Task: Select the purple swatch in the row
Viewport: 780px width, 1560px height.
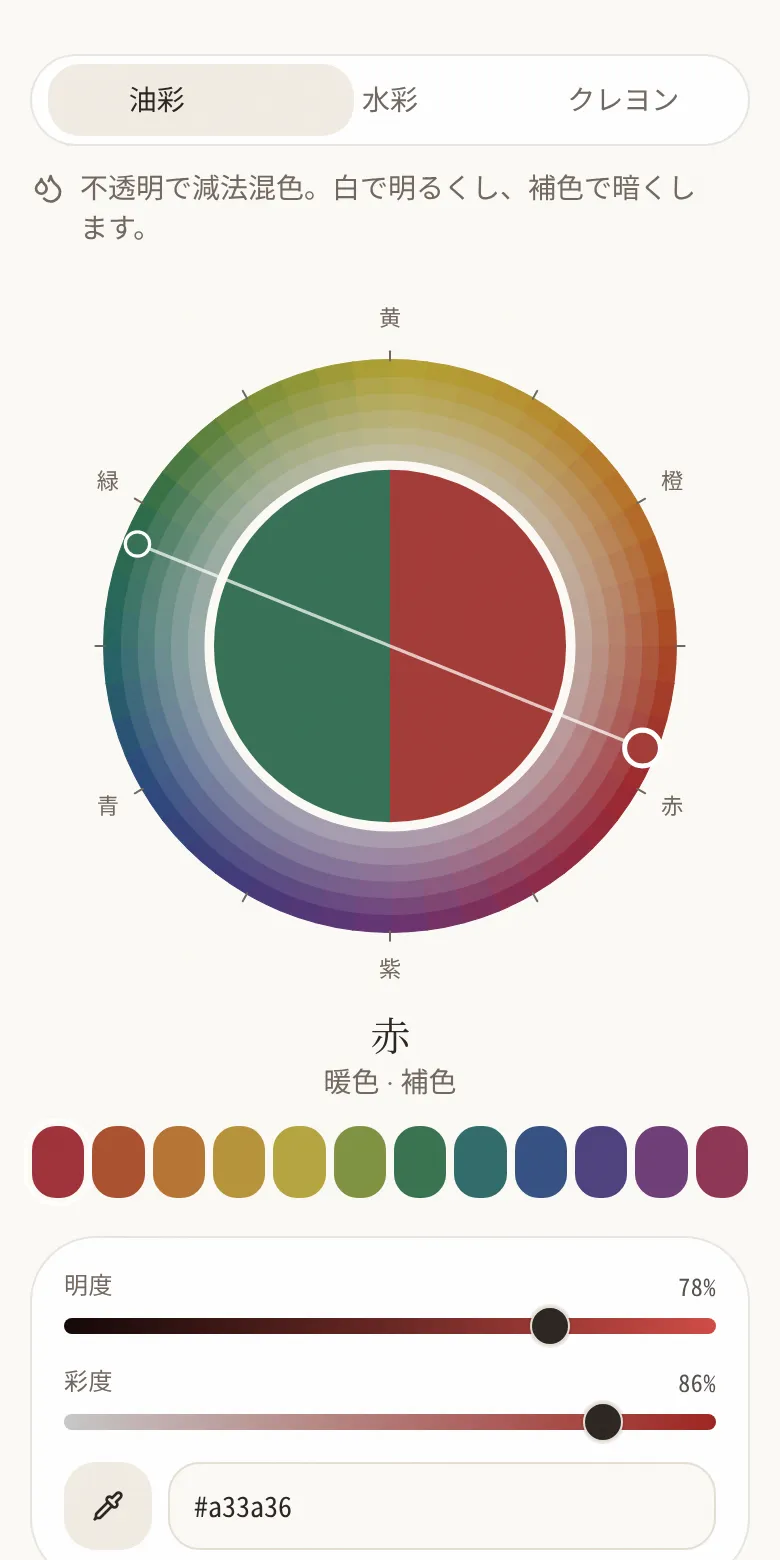Action: click(x=661, y=1162)
